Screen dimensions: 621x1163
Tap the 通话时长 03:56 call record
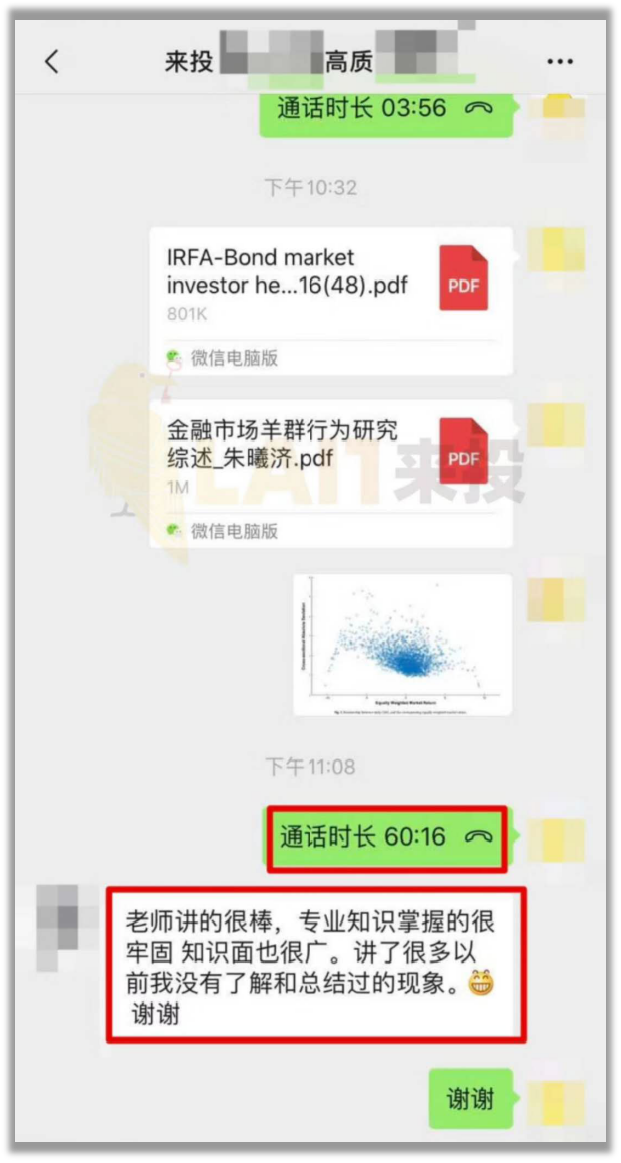pos(385,109)
